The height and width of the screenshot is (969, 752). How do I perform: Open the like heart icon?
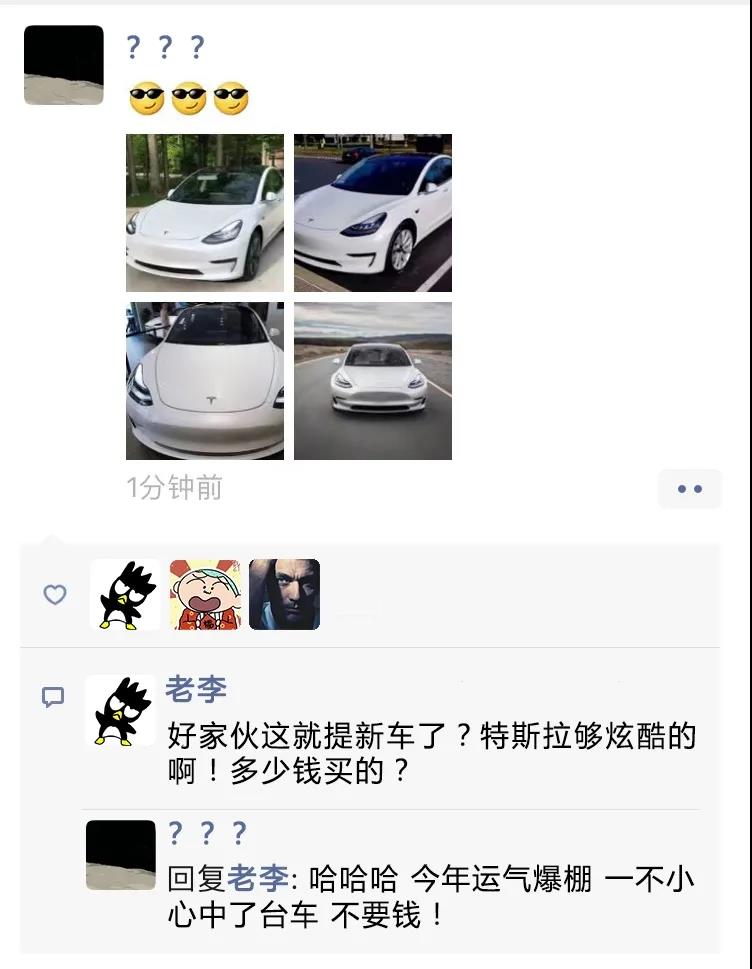[x=53, y=594]
